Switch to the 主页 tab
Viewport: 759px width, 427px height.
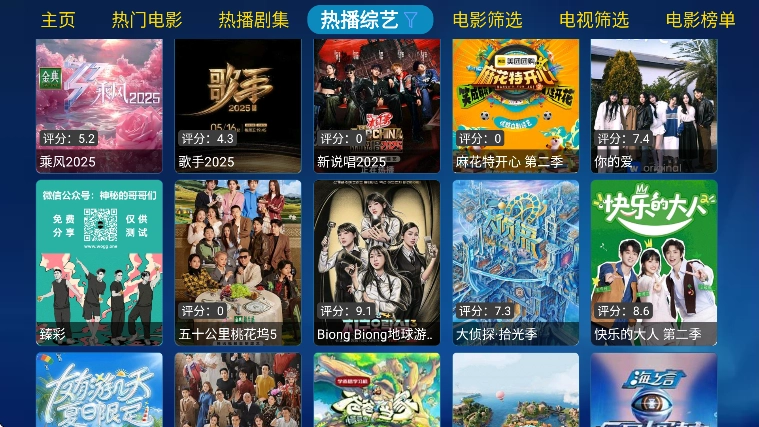point(58,20)
